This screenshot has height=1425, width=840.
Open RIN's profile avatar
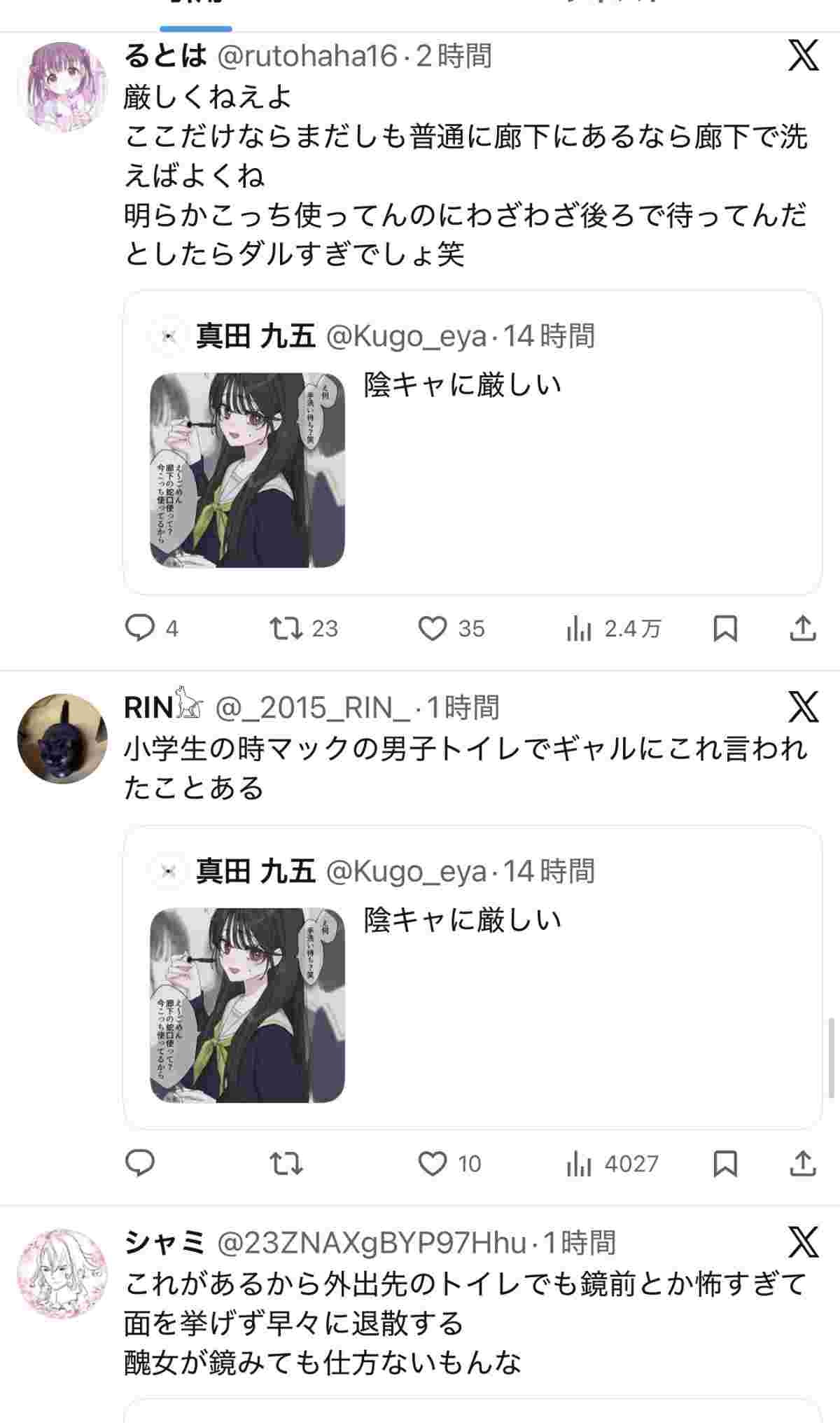click(x=62, y=738)
